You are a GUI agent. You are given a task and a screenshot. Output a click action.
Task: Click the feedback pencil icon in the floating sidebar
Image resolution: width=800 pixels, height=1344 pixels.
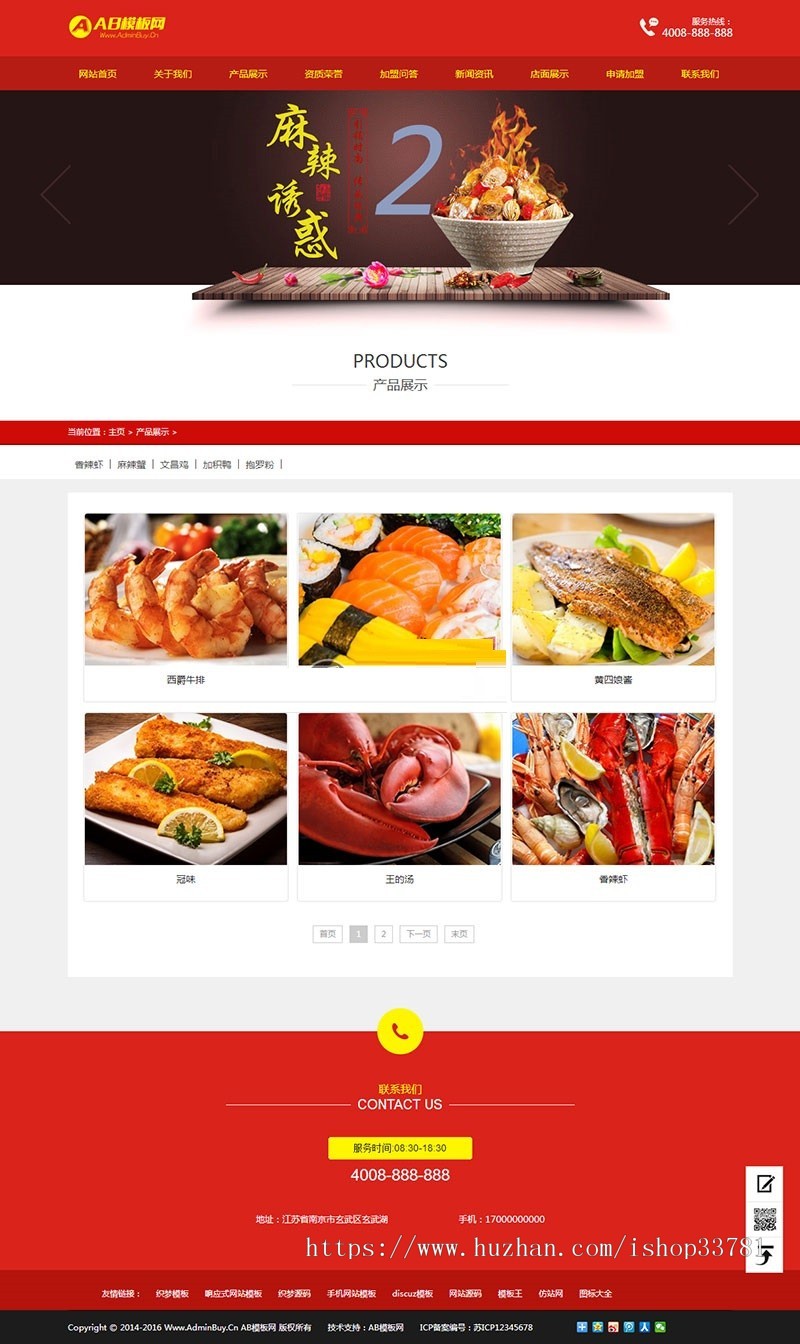(764, 1184)
